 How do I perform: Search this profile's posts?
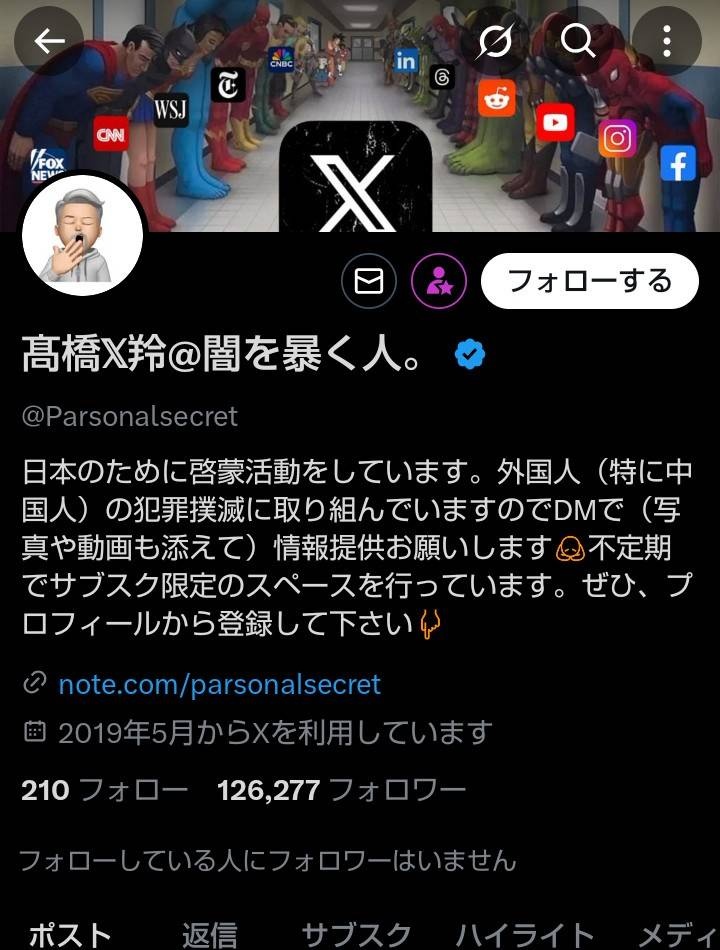tap(578, 40)
